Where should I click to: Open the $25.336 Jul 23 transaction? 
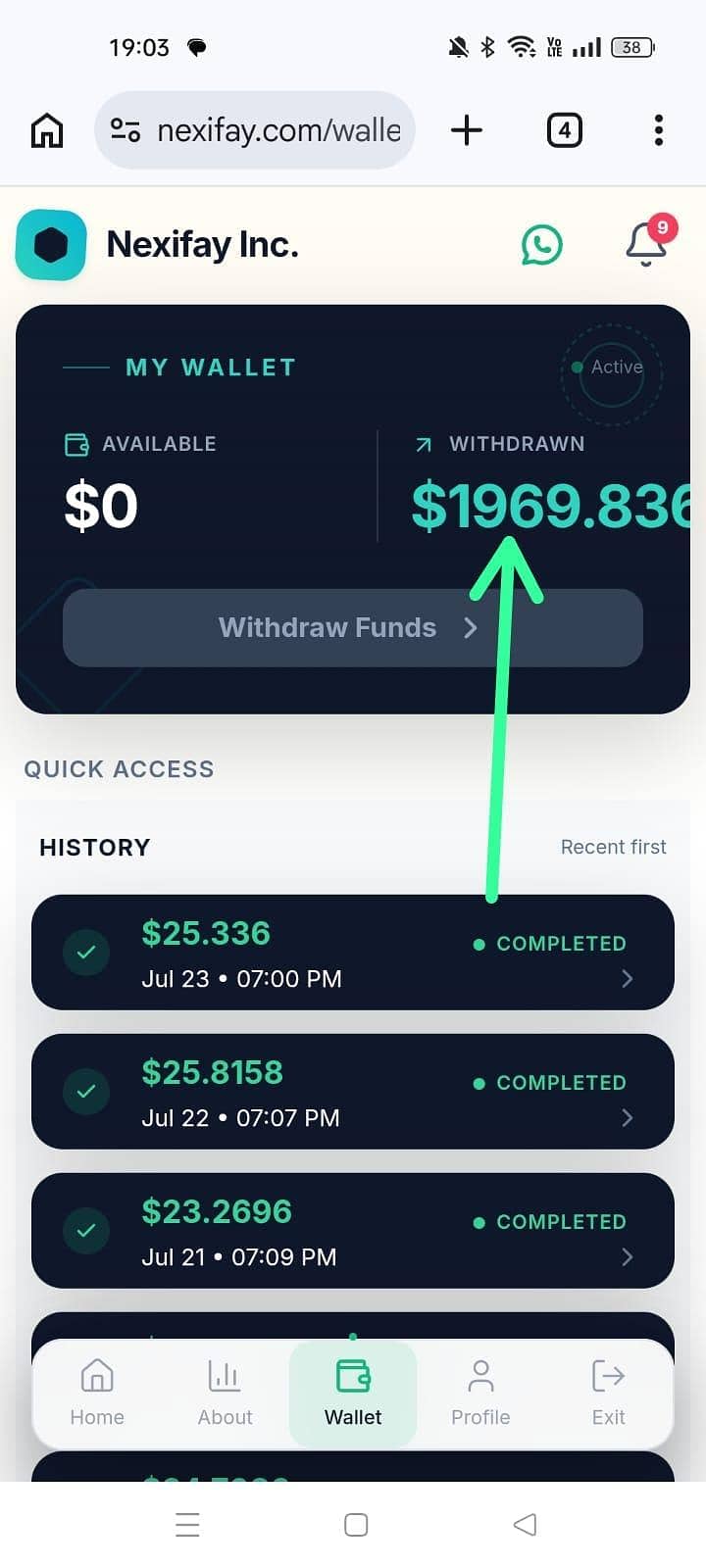(353, 953)
